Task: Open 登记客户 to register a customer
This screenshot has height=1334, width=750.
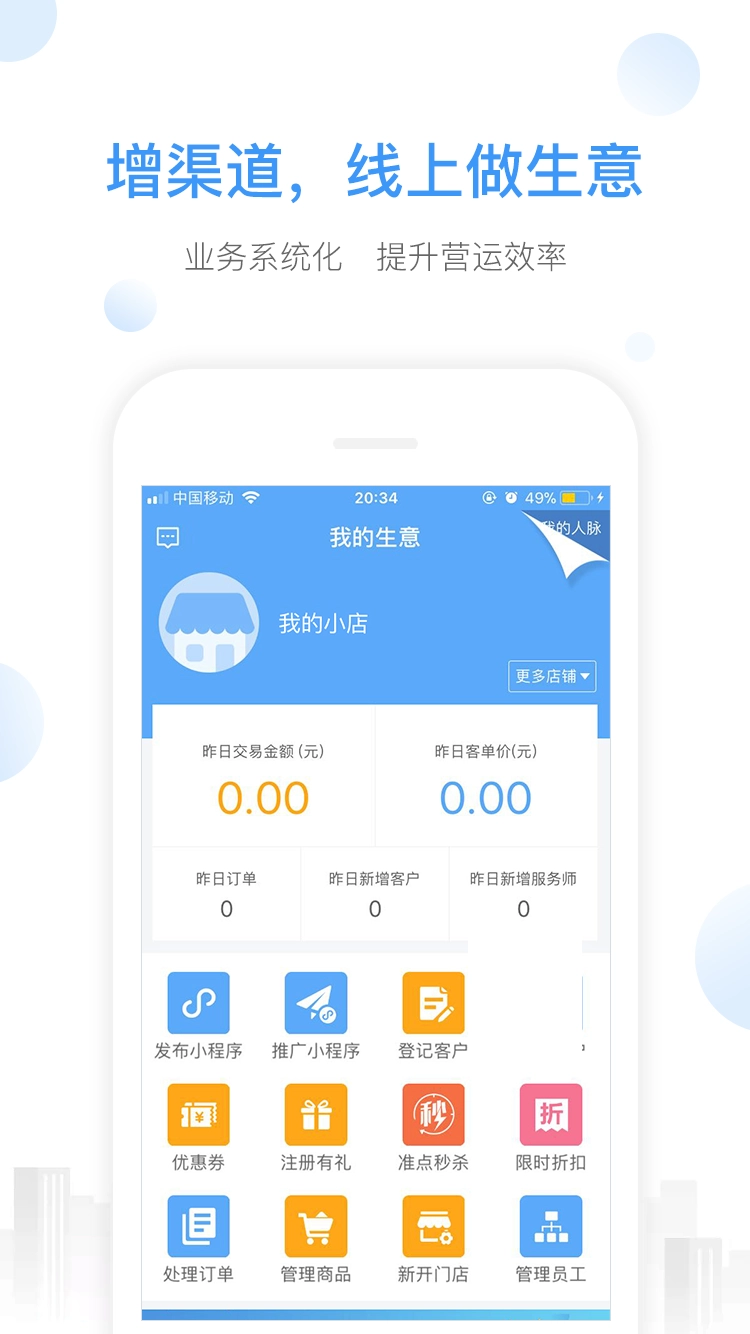Action: click(432, 1003)
